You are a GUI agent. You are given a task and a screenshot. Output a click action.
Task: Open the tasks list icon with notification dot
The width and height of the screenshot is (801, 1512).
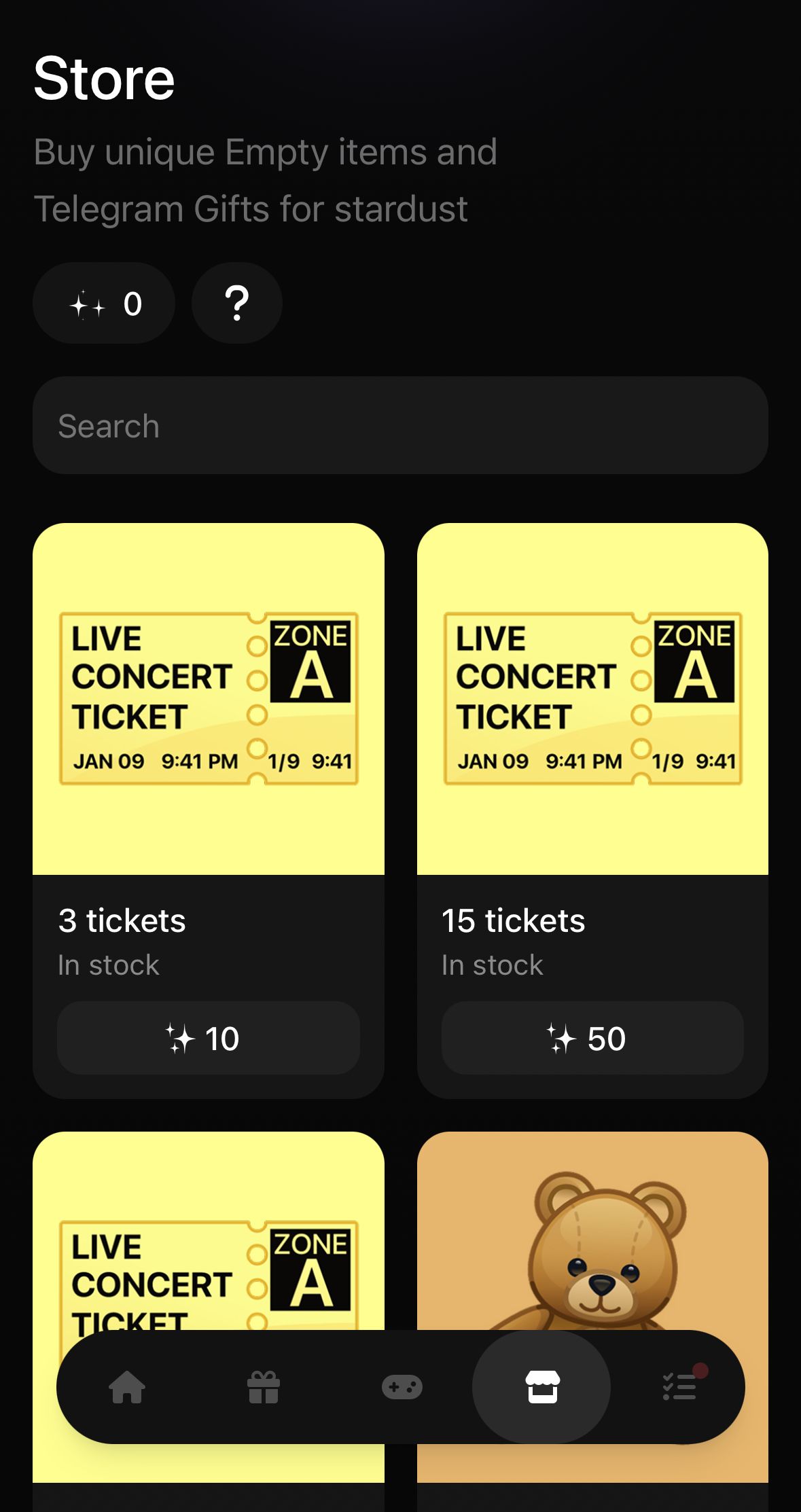[x=679, y=1388]
